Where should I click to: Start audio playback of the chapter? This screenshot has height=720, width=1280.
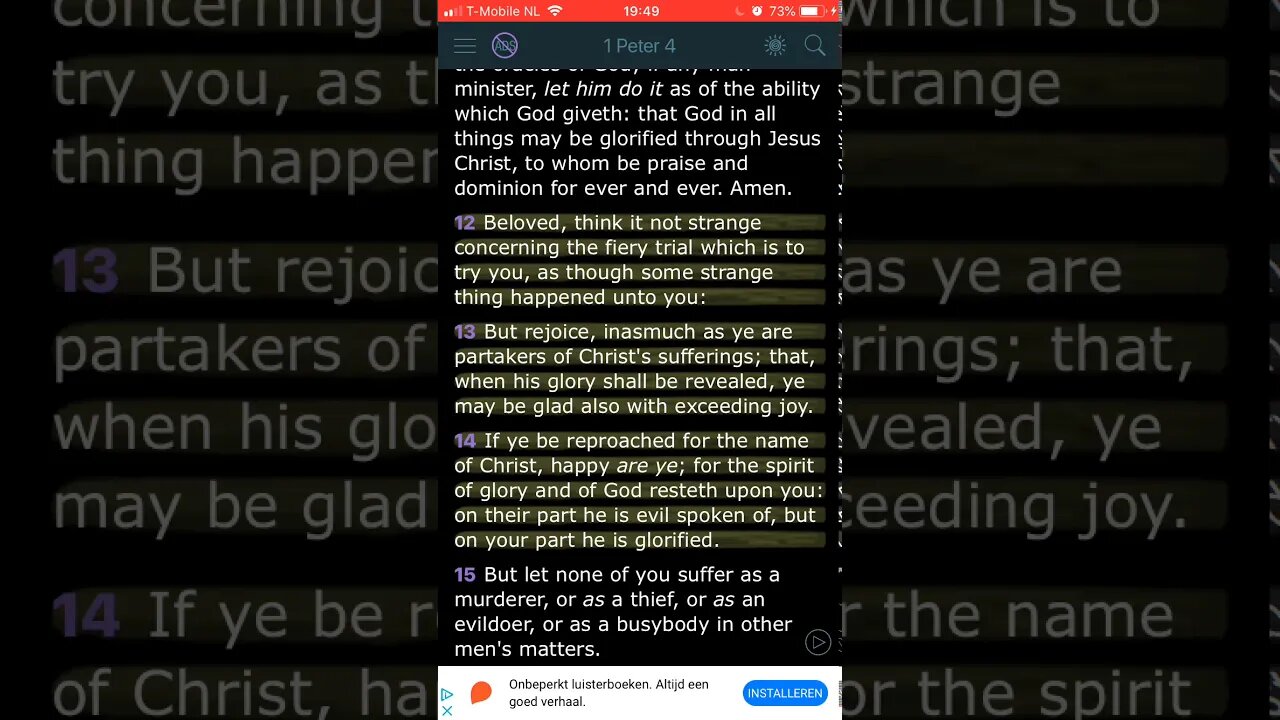pos(818,643)
